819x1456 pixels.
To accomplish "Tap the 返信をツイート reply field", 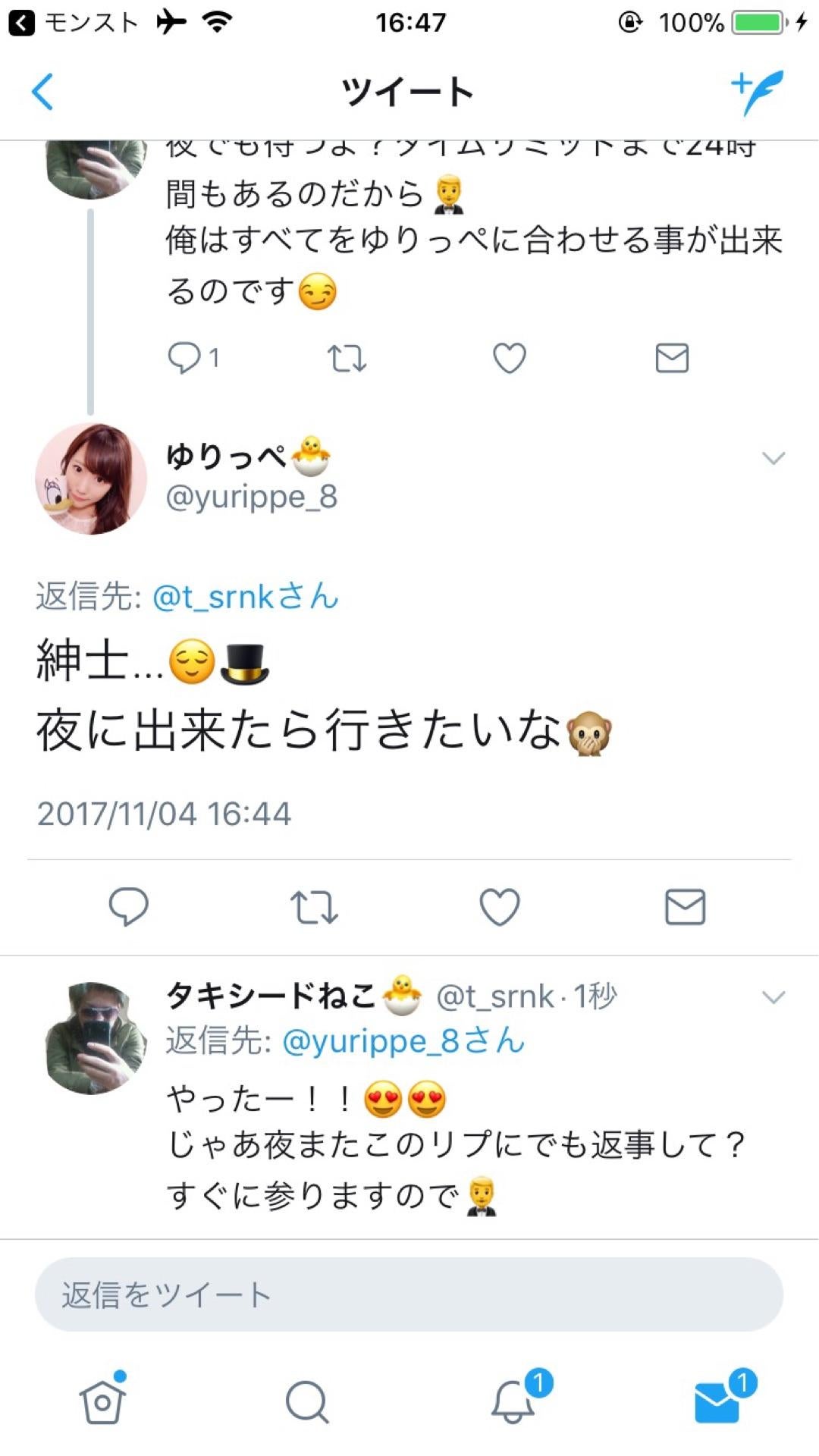I will click(409, 1291).
